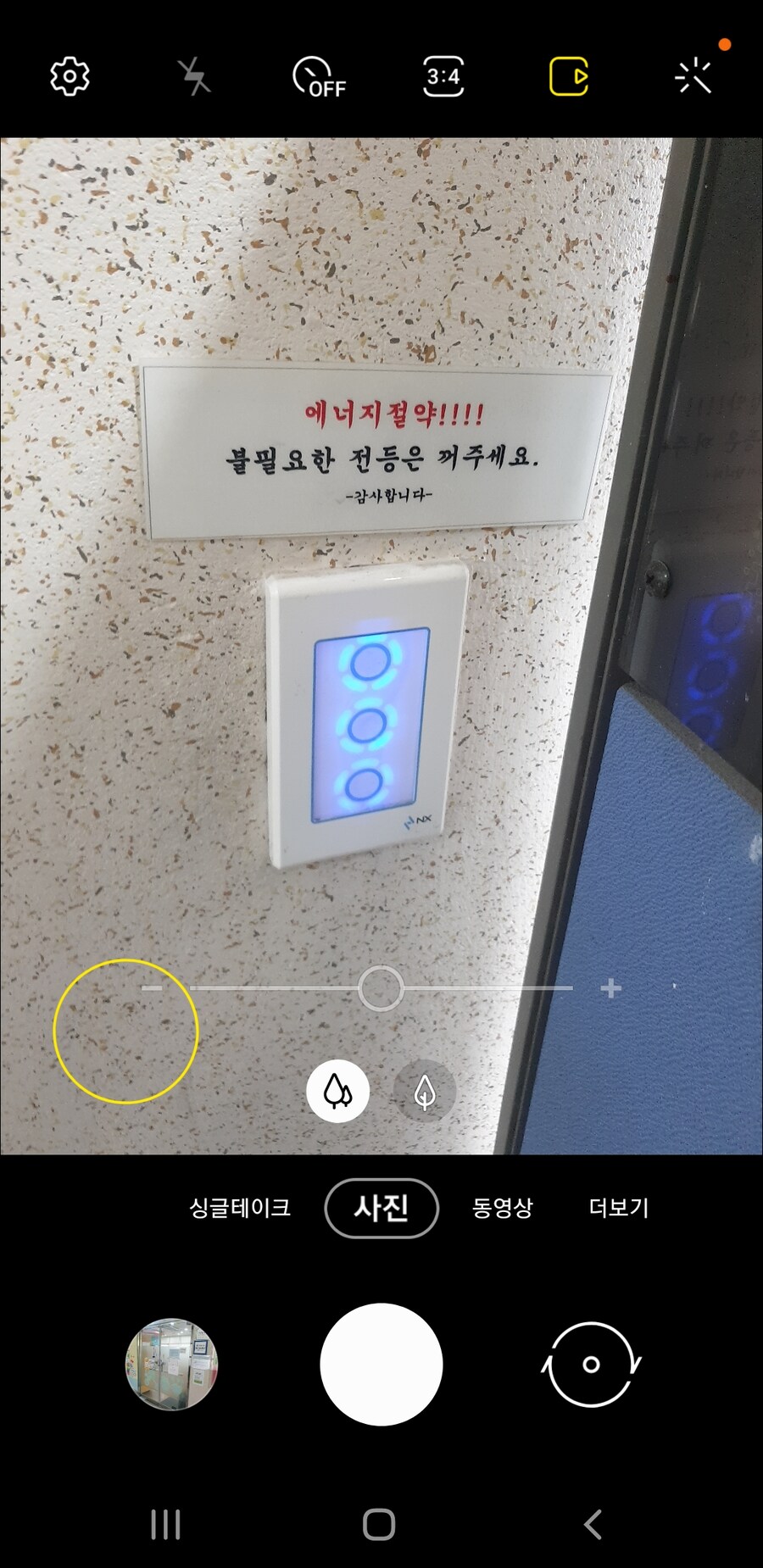Screen dimensions: 763x1568
Task: Select the ultra-wide single-tree lens
Action: click(x=425, y=1092)
